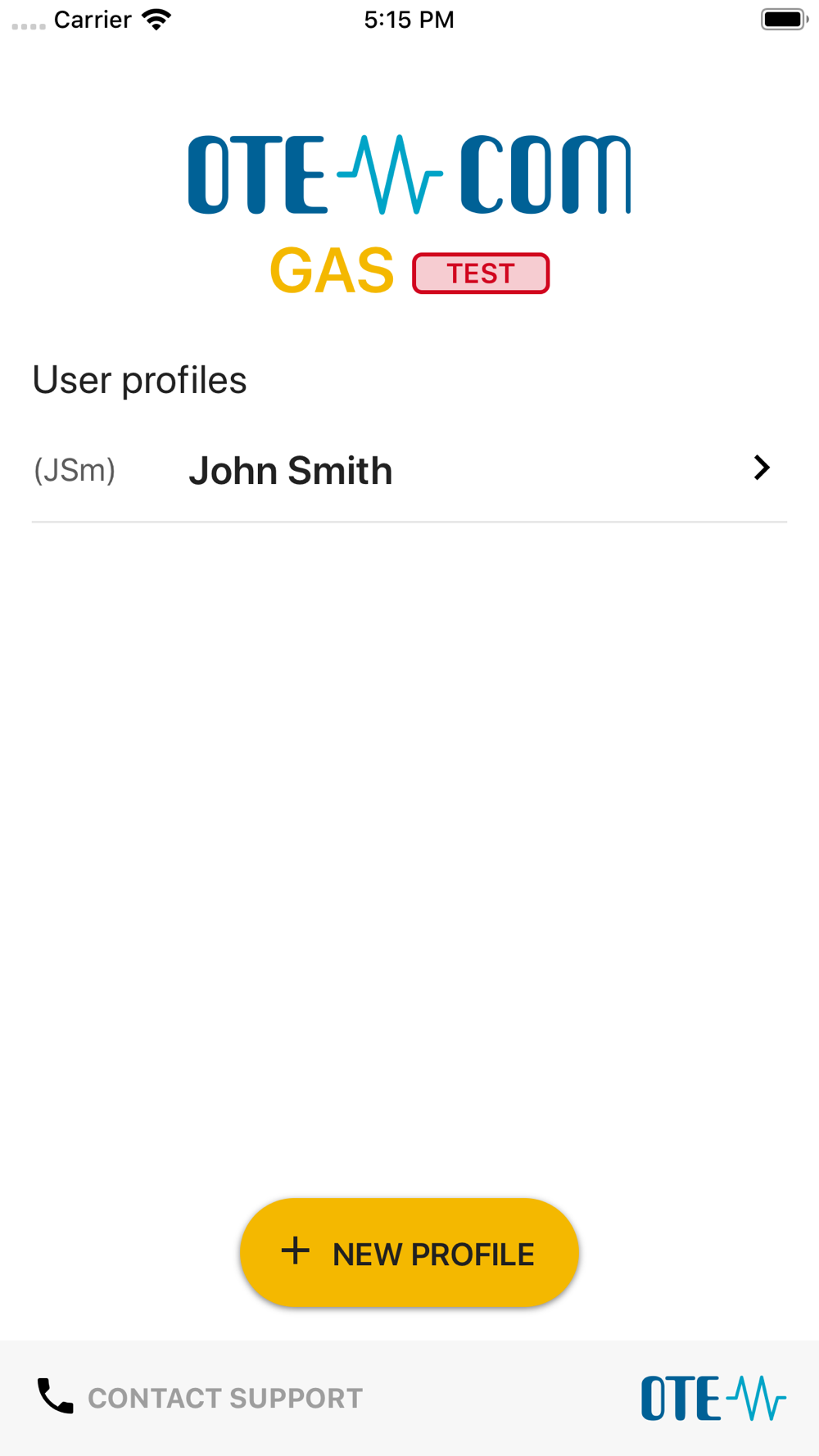Tap Contact Support
The width and height of the screenshot is (819, 1456).
[200, 1397]
